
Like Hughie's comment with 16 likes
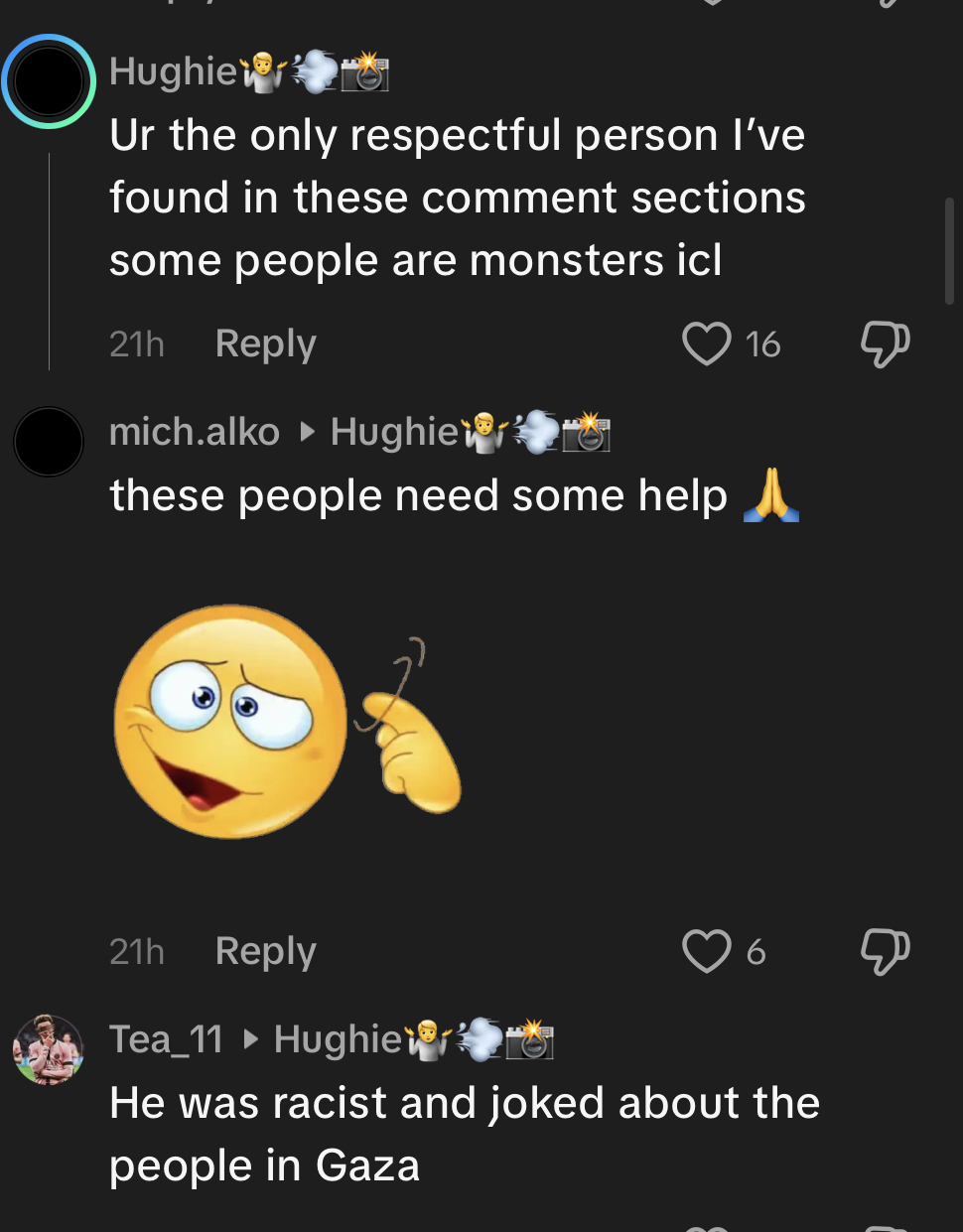click(x=706, y=344)
